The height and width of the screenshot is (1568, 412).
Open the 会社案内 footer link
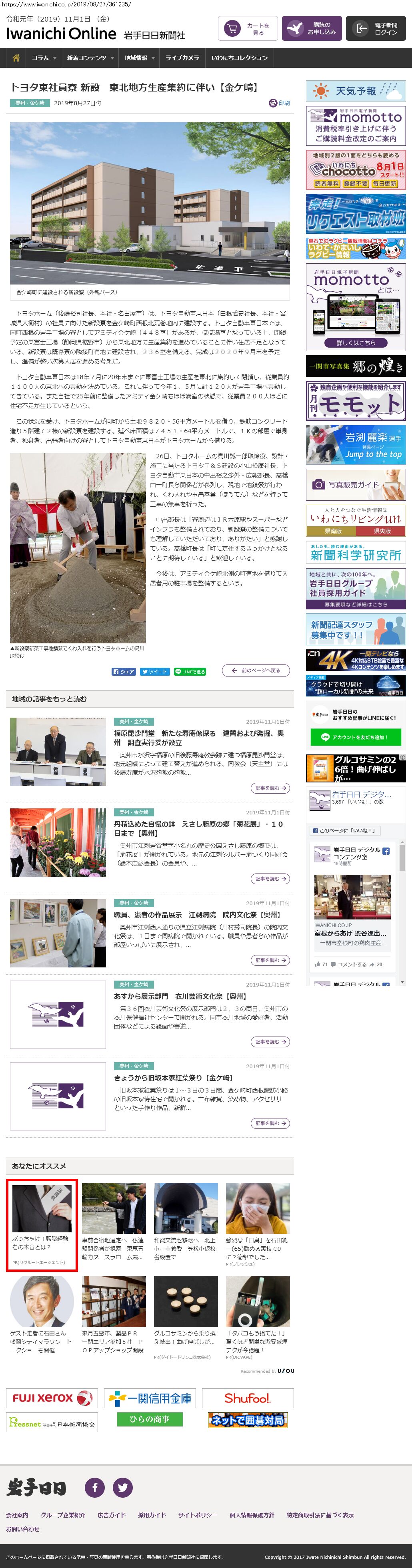tap(17, 1515)
